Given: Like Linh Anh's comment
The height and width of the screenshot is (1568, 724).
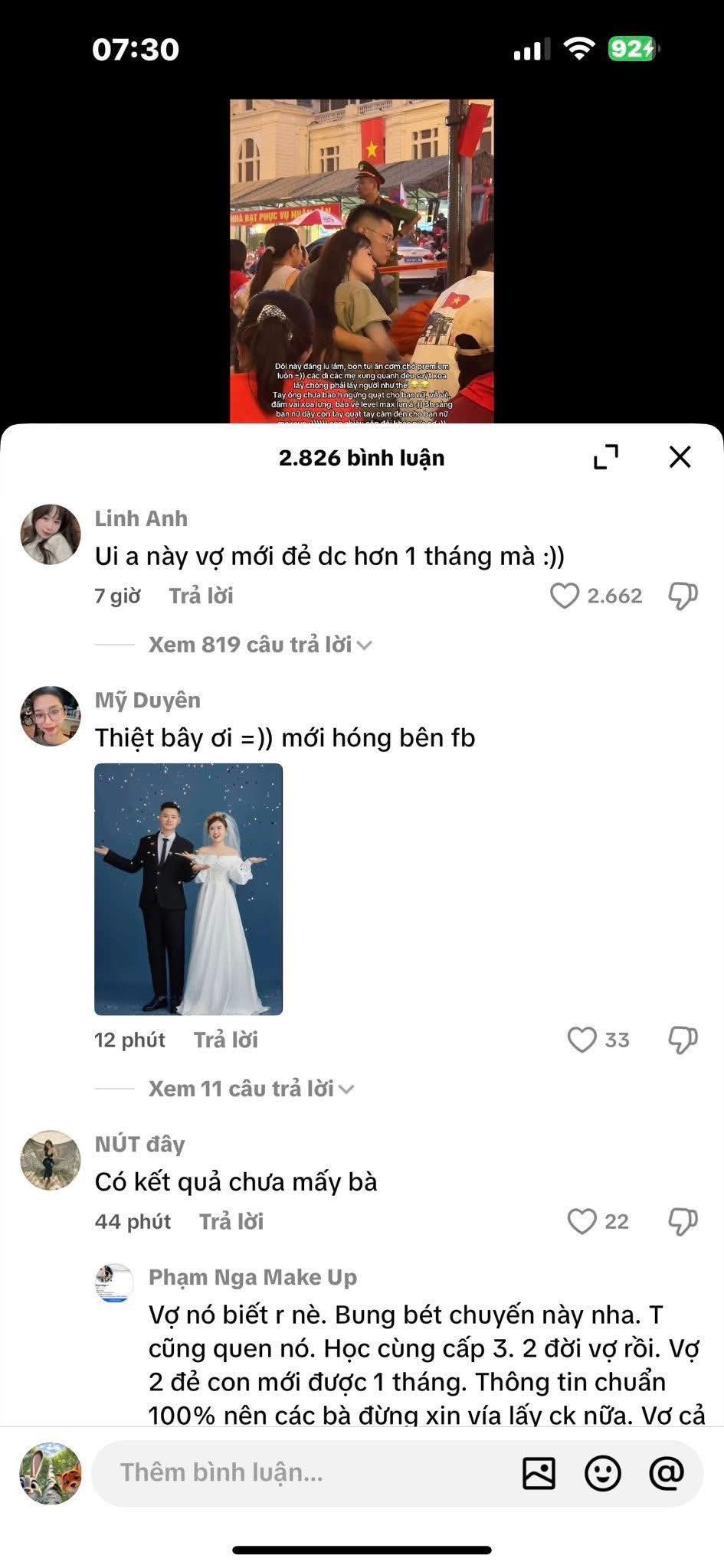Looking at the screenshot, I should pyautogui.click(x=565, y=596).
